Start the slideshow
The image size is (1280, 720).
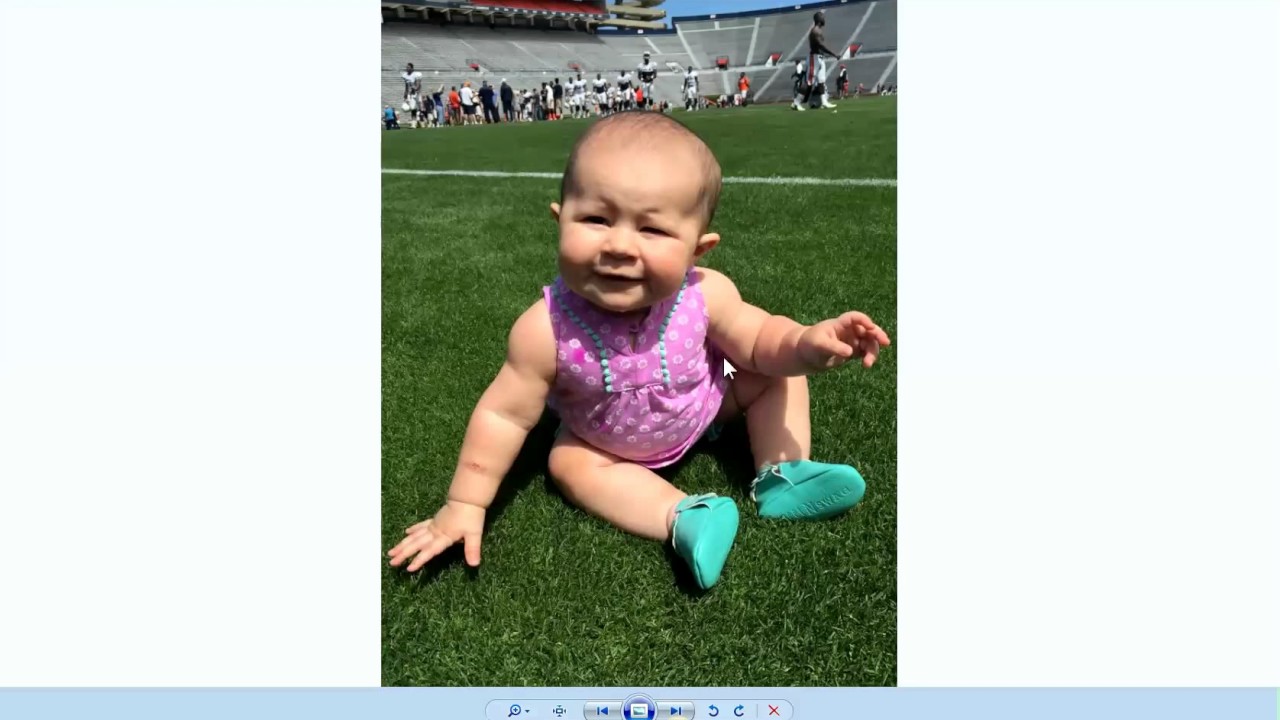(x=638, y=710)
